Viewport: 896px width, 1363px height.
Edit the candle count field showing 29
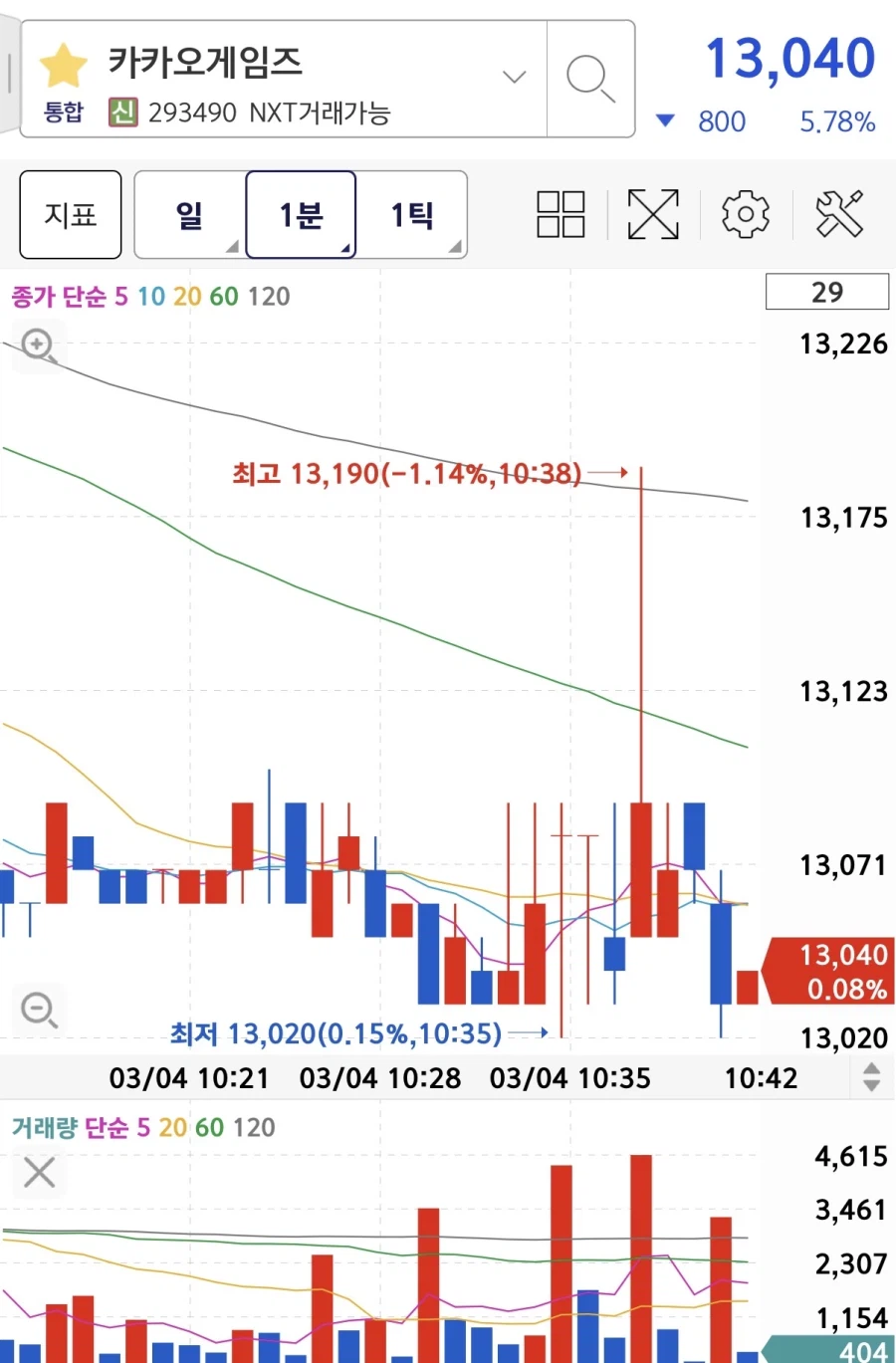click(826, 293)
